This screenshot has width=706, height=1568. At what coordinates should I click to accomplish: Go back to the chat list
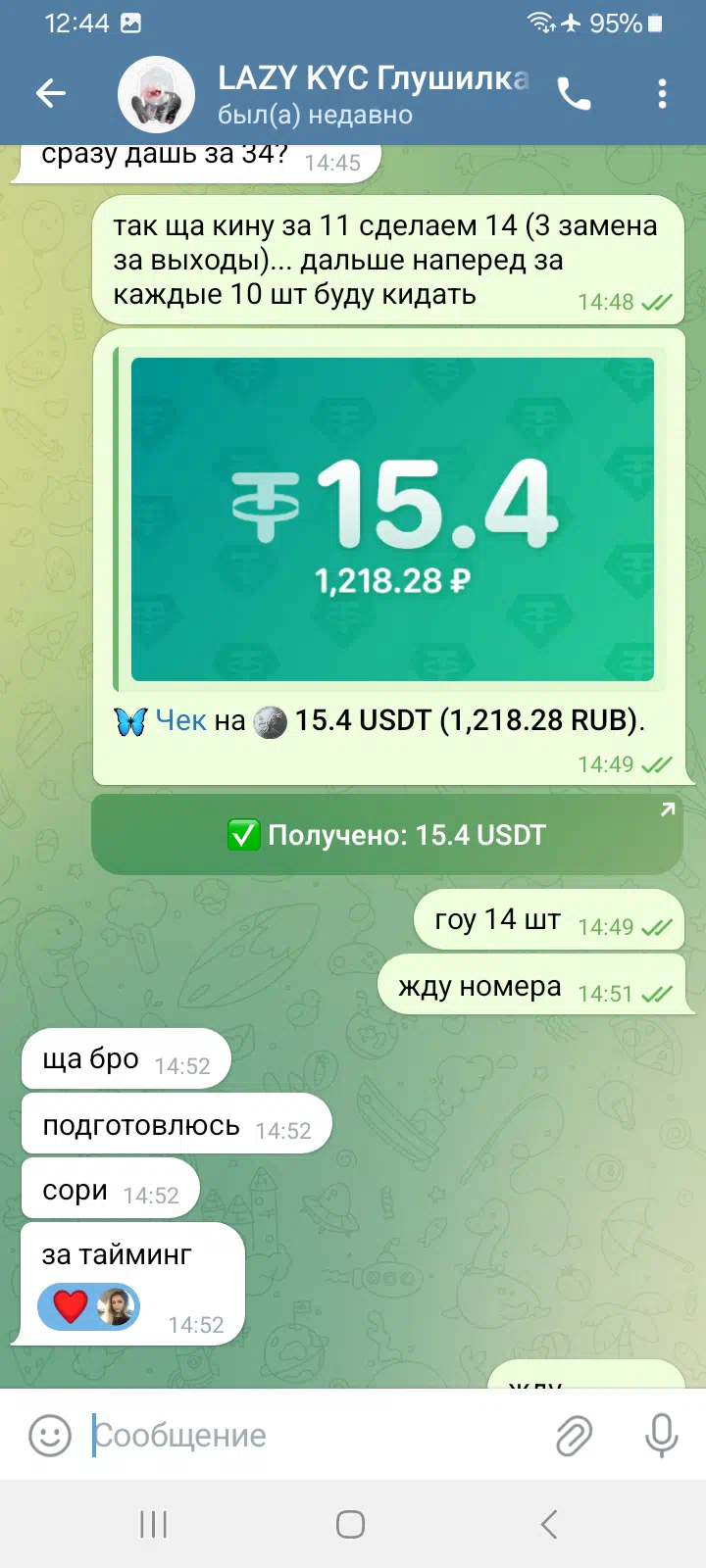point(50,94)
